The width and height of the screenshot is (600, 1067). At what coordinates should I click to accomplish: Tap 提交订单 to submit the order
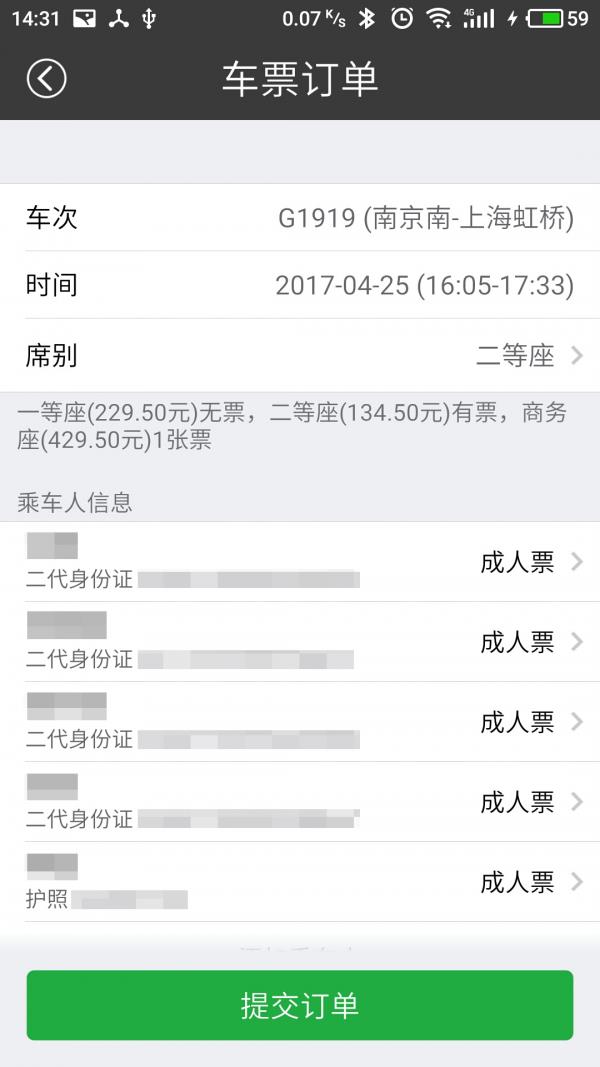[x=300, y=1005]
